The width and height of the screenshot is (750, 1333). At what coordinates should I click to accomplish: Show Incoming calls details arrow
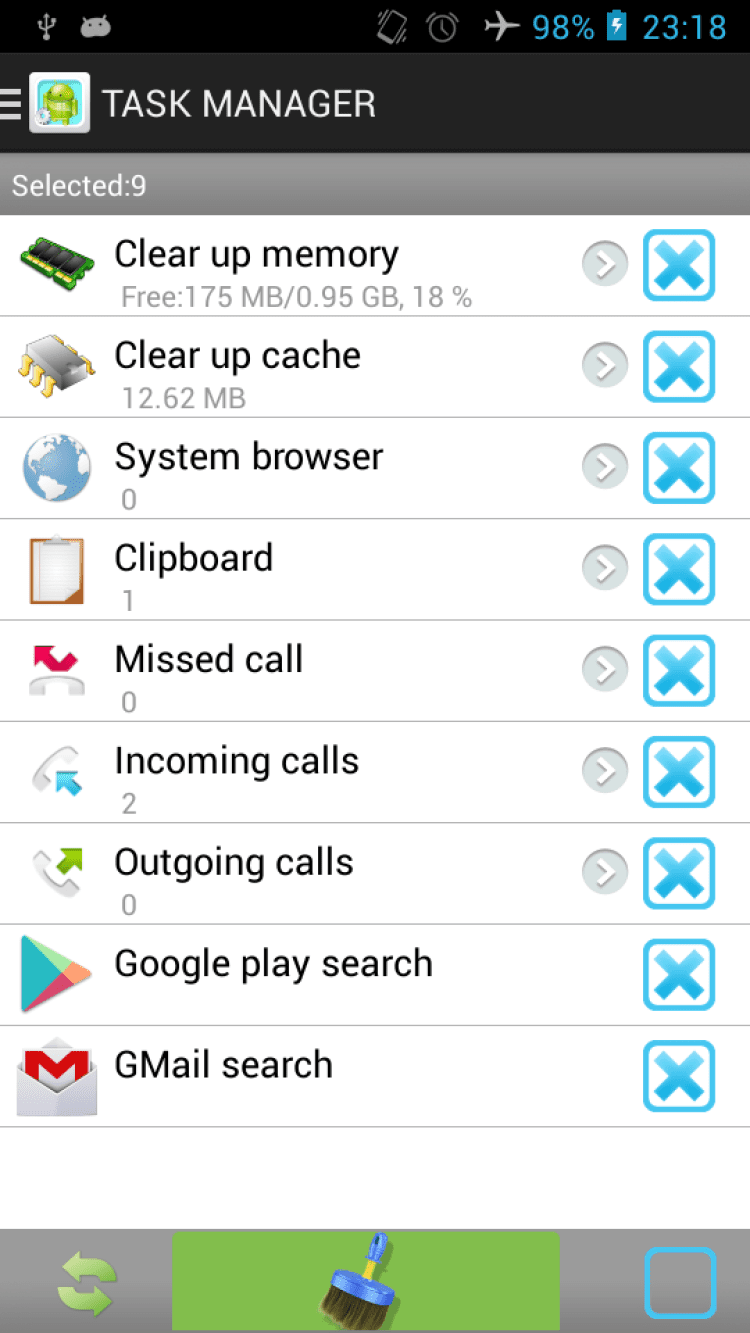[605, 771]
